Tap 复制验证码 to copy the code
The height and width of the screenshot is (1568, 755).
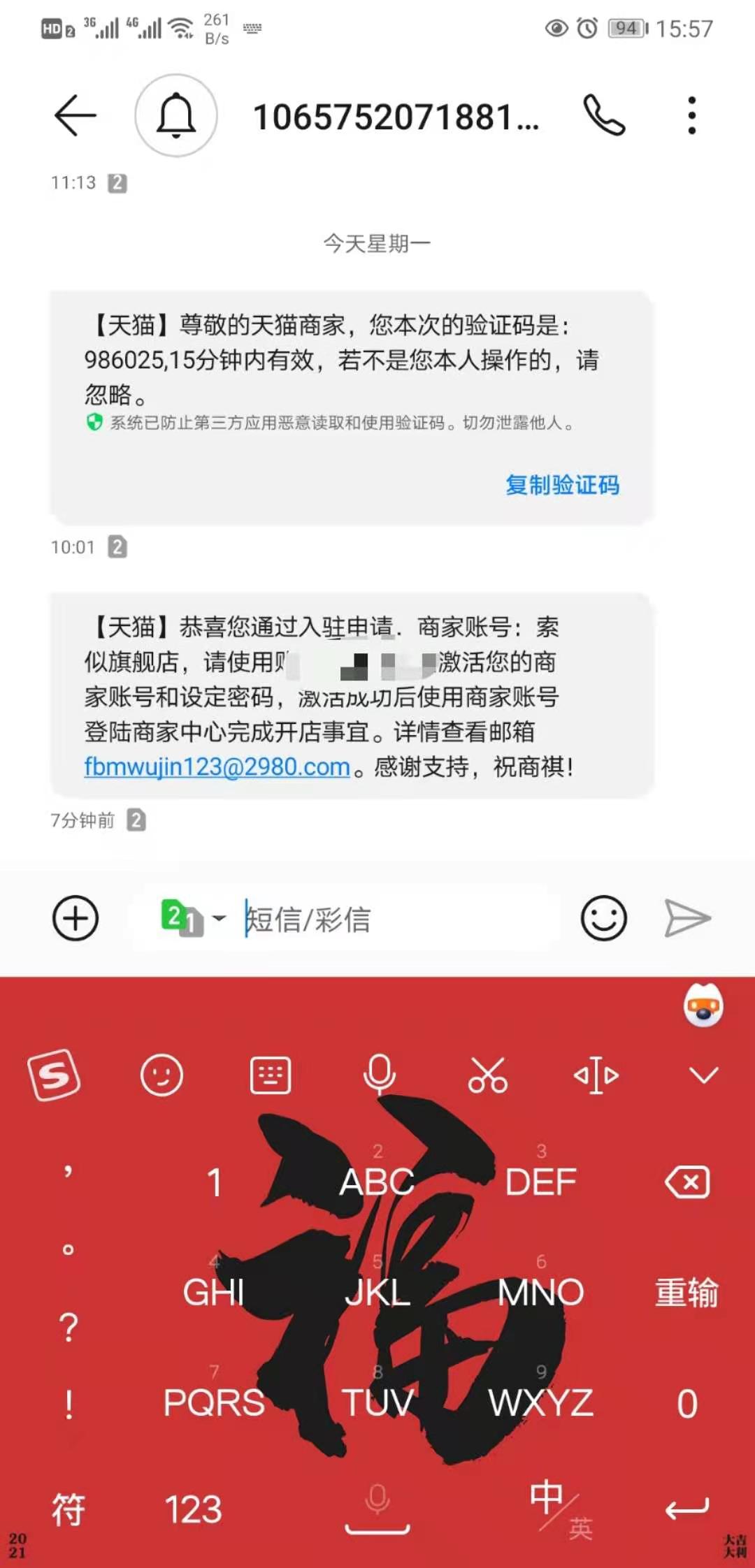pos(562,484)
